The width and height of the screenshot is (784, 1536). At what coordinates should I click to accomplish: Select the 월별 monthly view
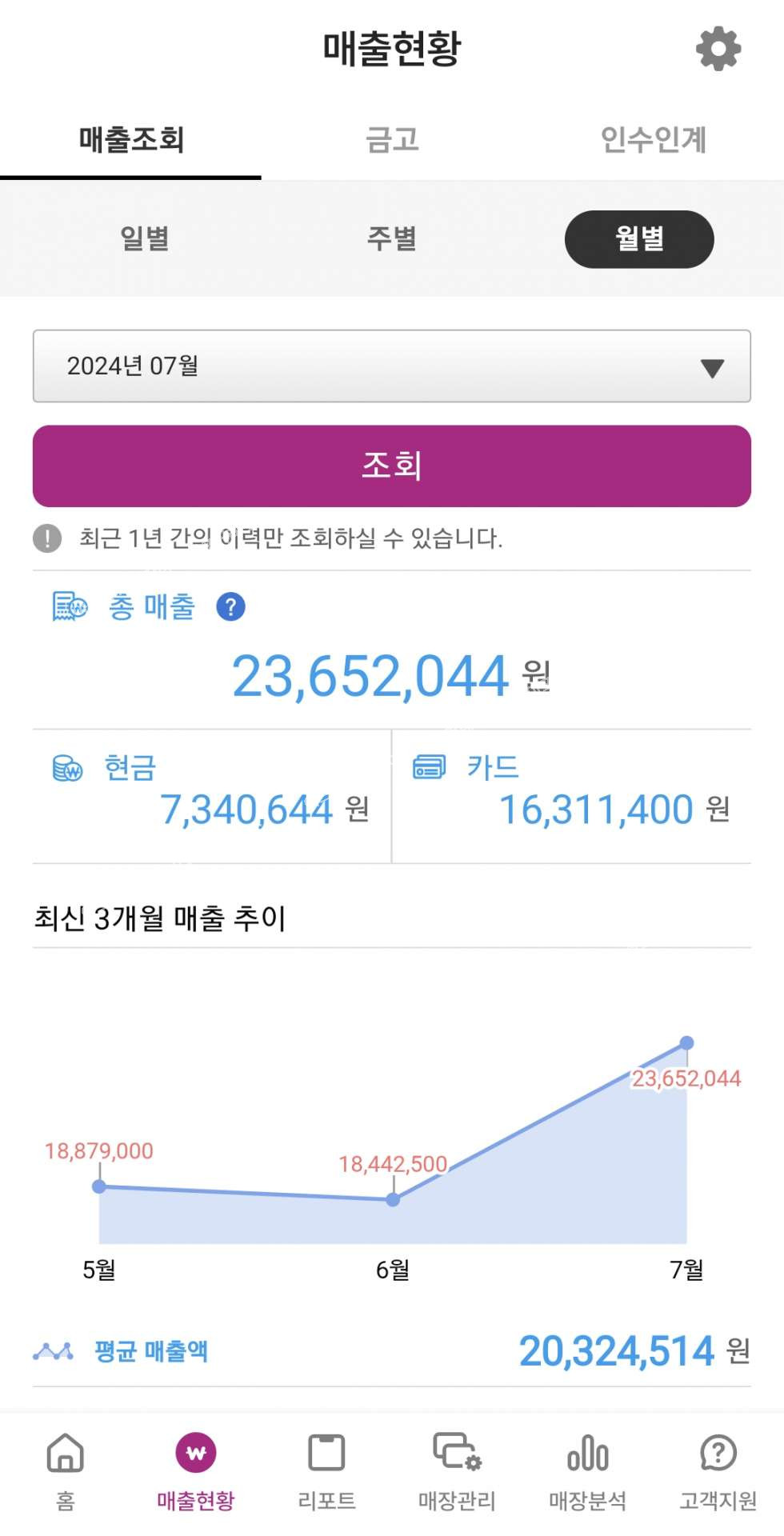coord(639,238)
